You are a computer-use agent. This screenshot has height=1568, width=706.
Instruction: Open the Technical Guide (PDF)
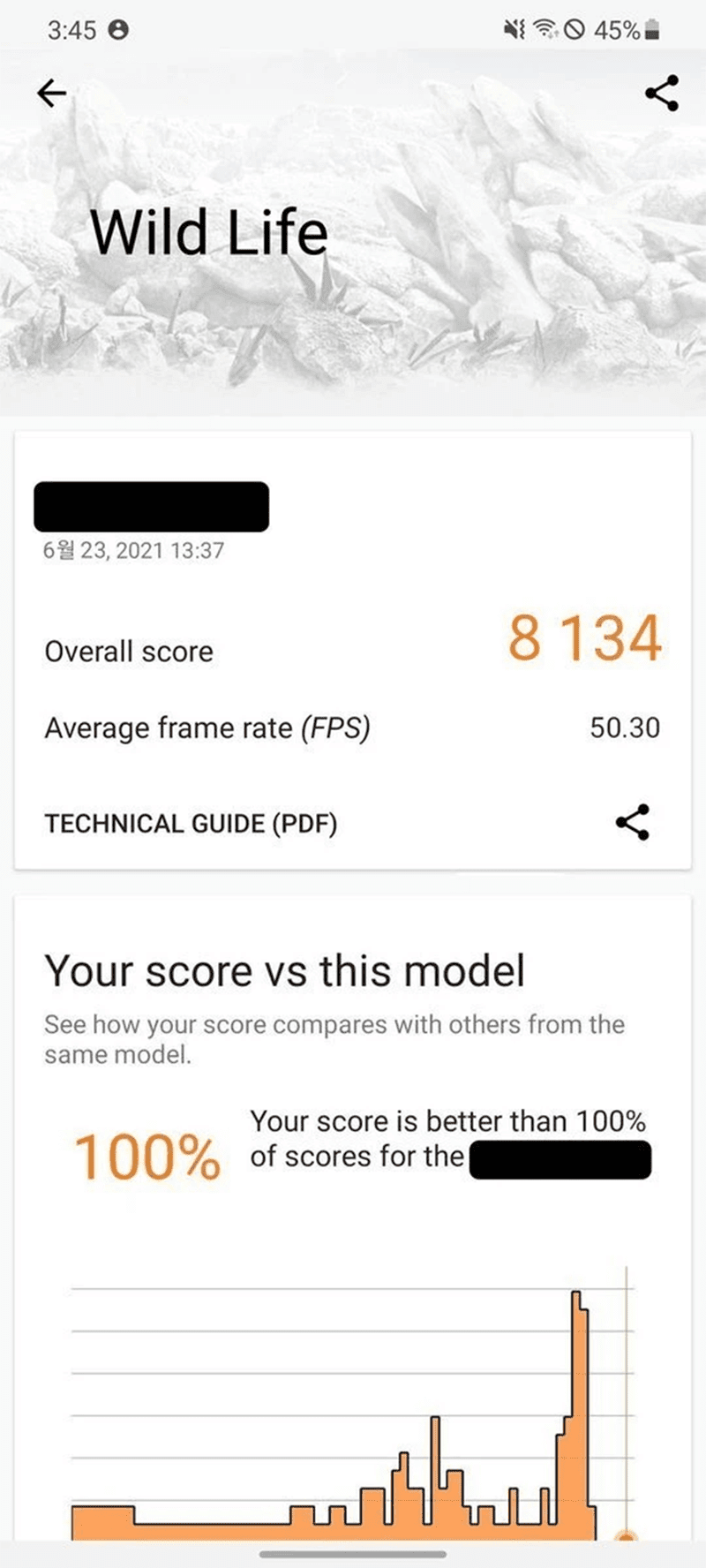tap(191, 824)
